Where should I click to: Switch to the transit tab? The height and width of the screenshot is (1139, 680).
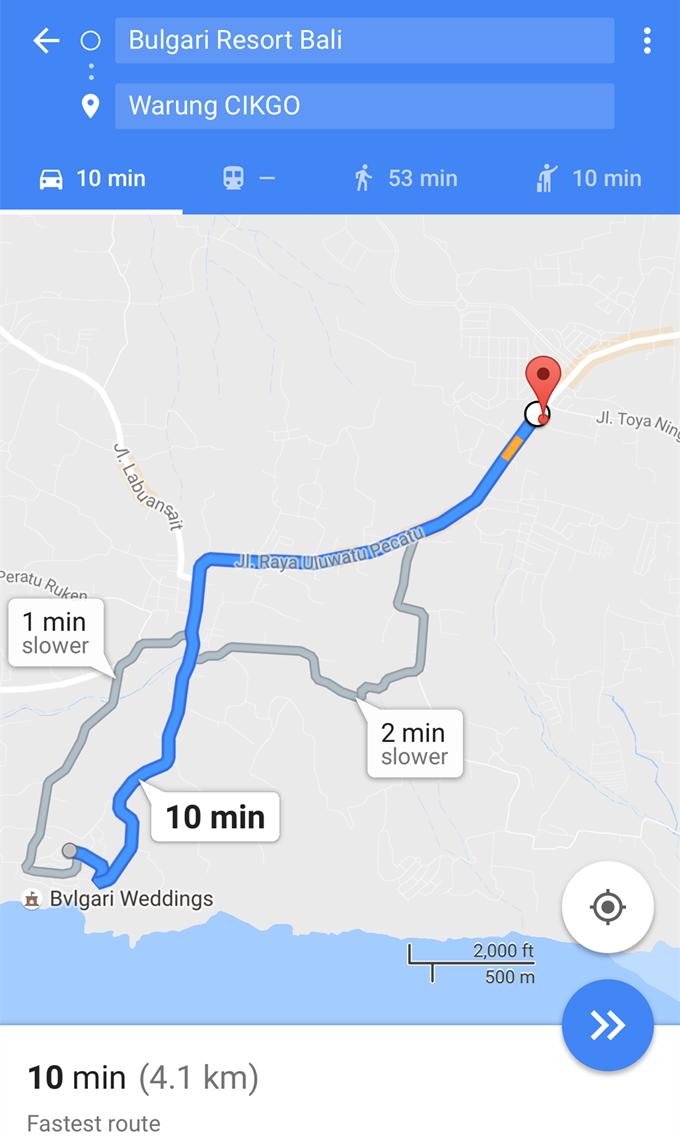tap(248, 179)
